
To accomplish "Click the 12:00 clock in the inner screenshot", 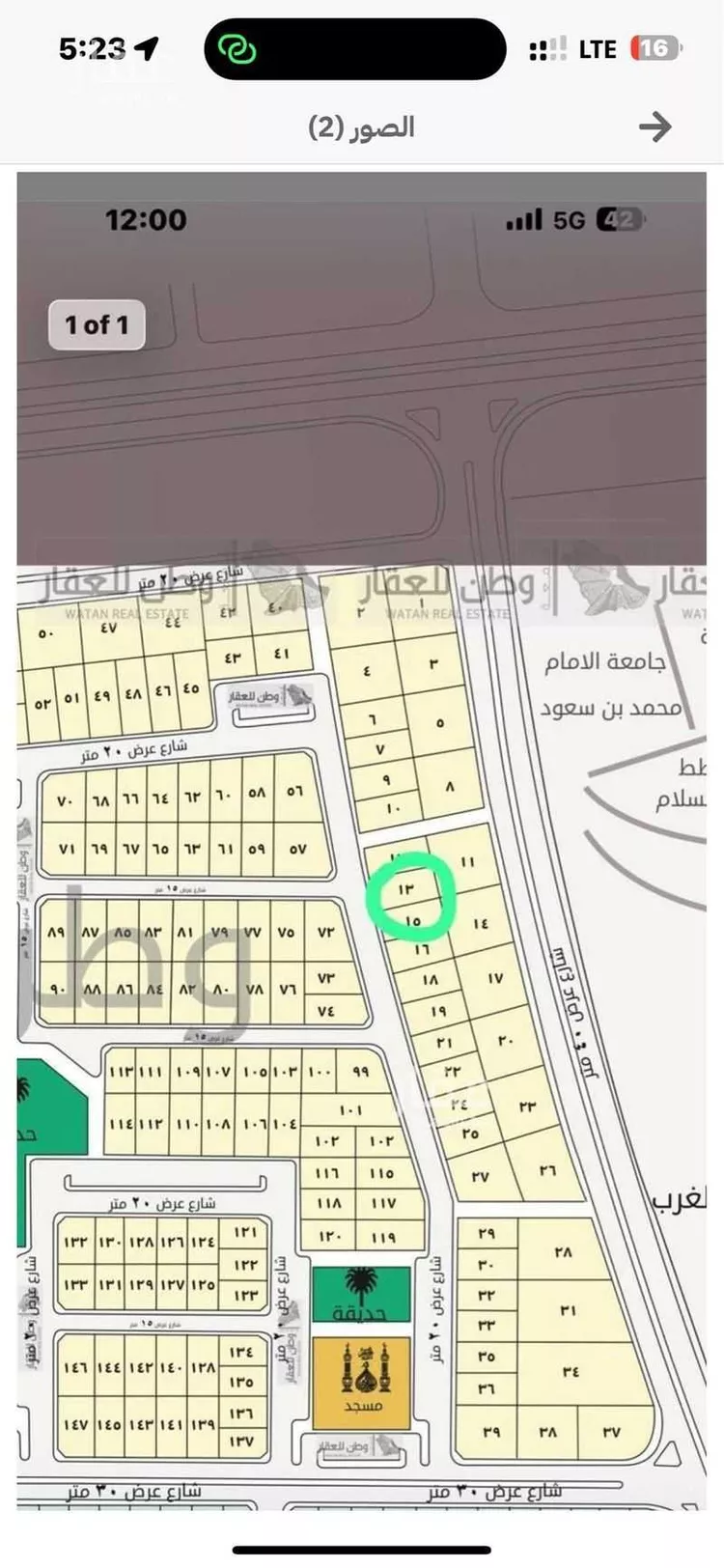I will 147,219.
